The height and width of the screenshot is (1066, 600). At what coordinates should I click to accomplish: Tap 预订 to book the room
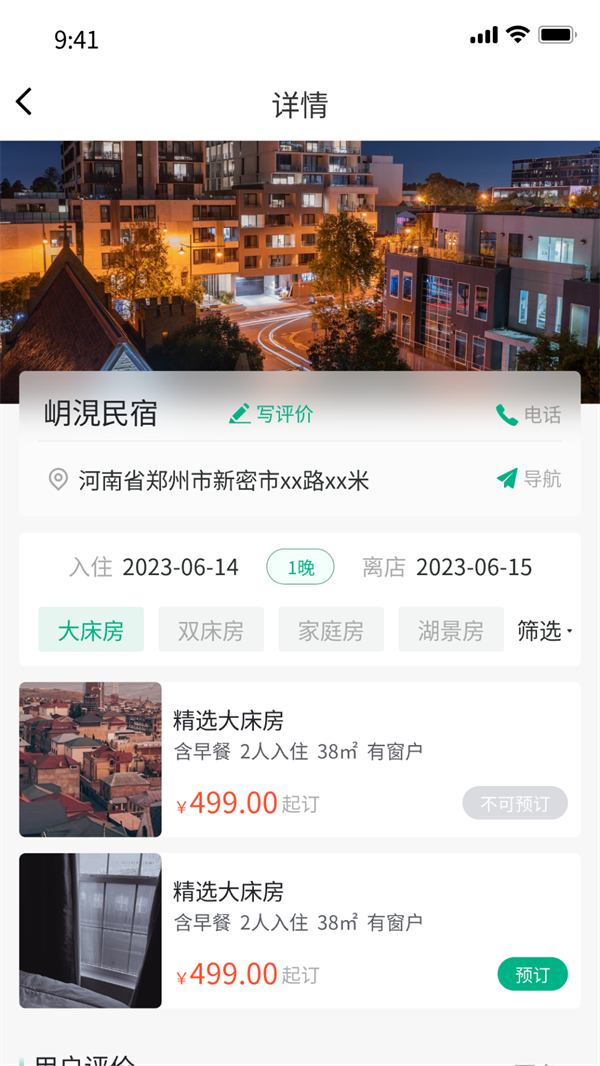532,974
